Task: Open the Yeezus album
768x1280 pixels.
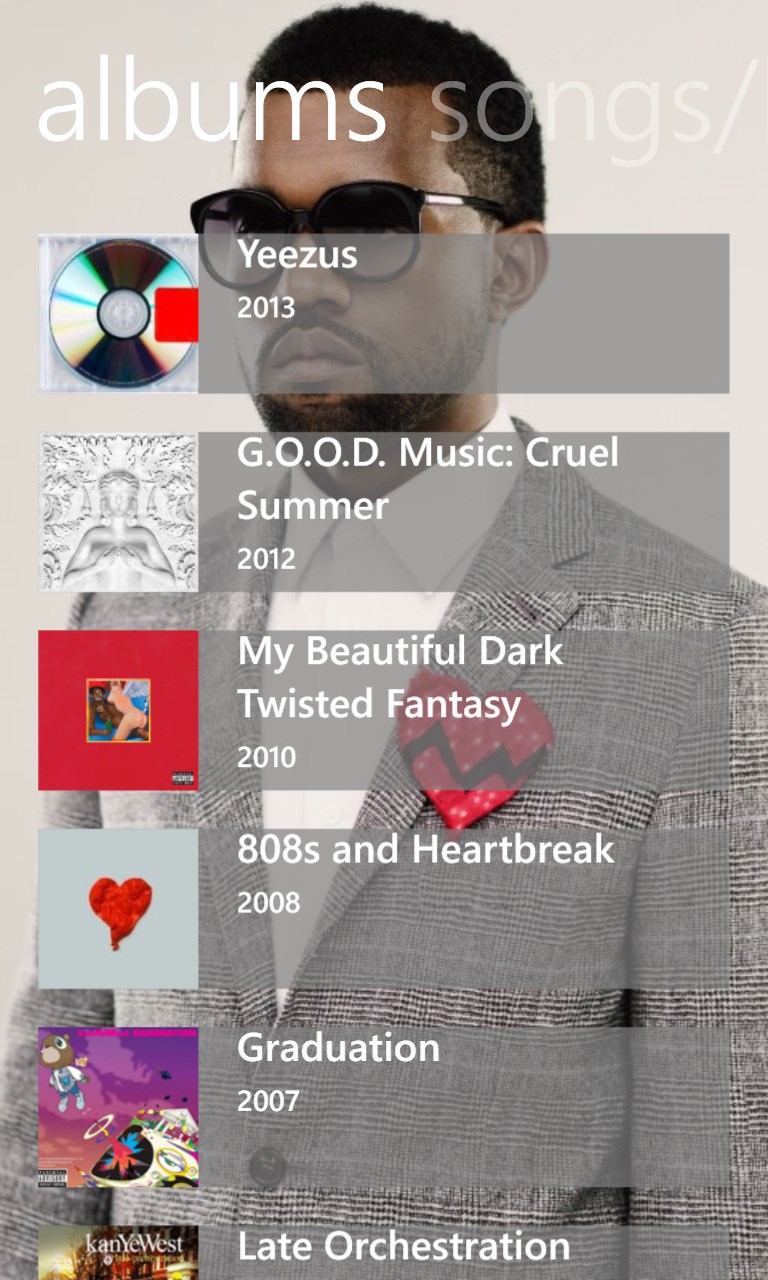Action: [x=384, y=313]
